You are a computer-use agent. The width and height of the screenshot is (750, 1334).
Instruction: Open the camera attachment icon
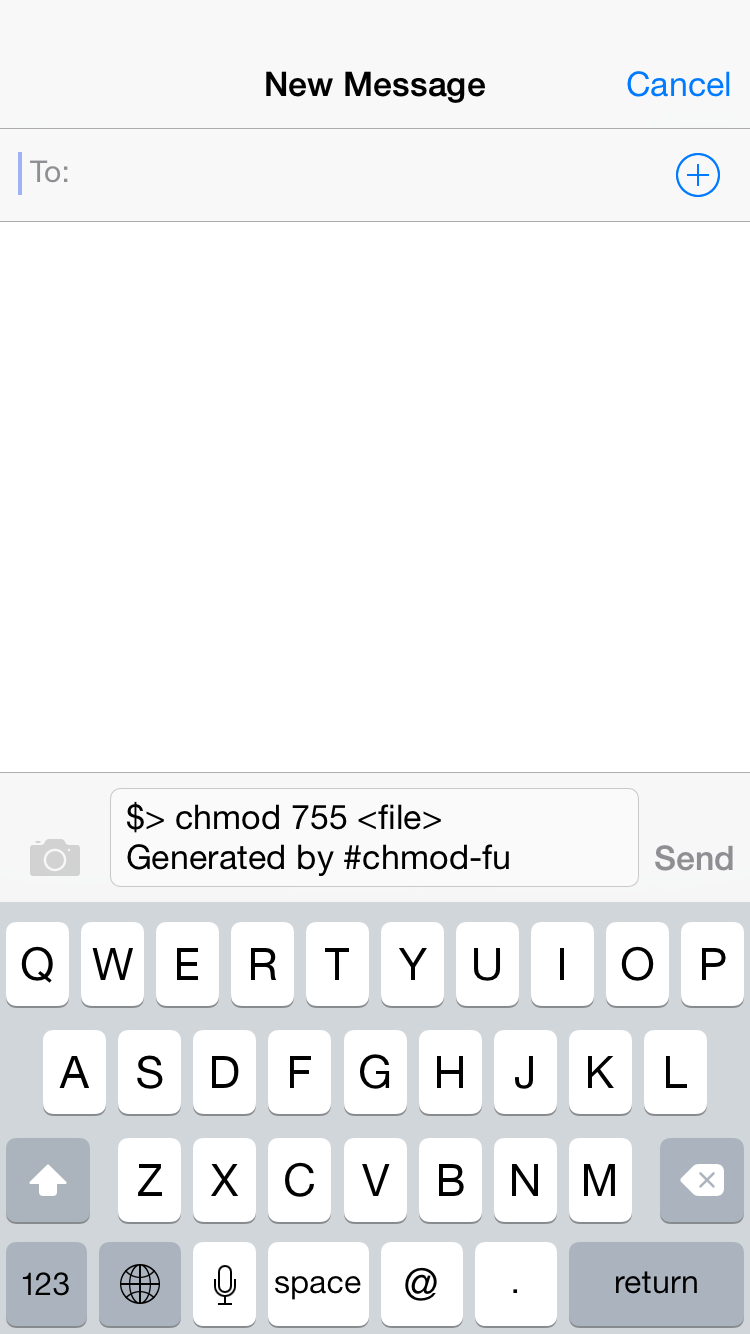pyautogui.click(x=55, y=857)
